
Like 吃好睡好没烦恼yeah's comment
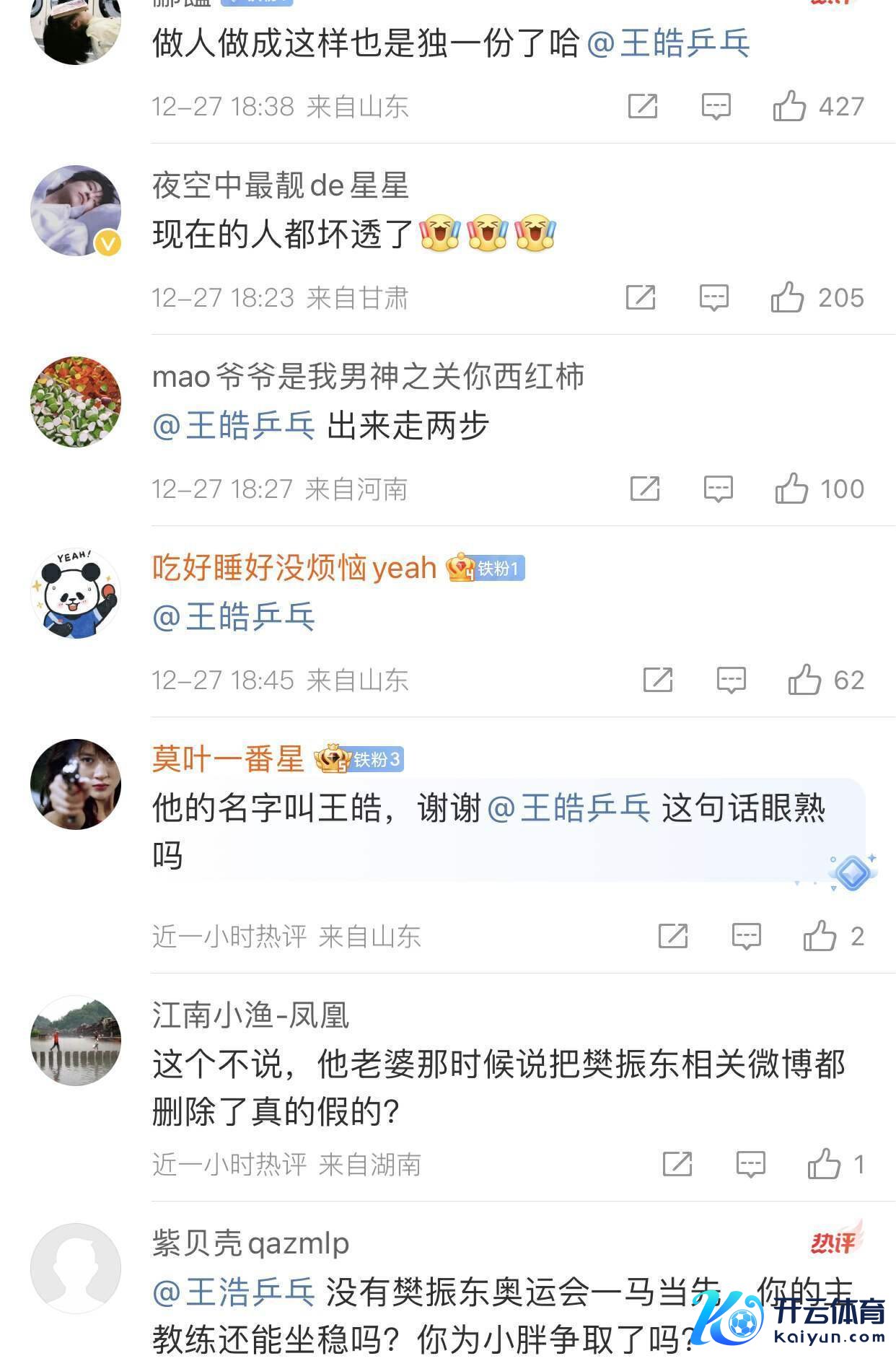click(804, 680)
